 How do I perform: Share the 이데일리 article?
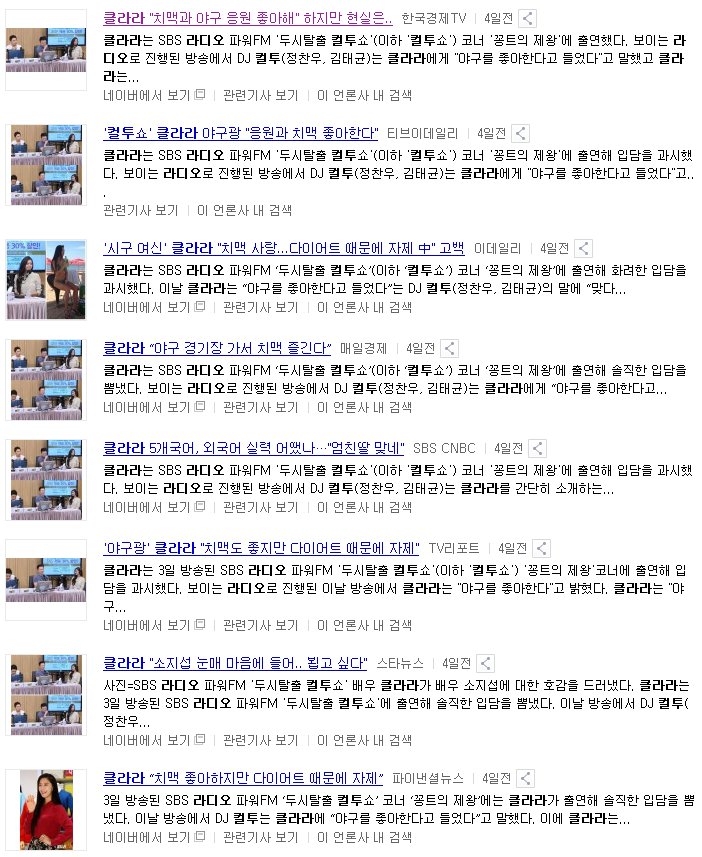click(584, 248)
